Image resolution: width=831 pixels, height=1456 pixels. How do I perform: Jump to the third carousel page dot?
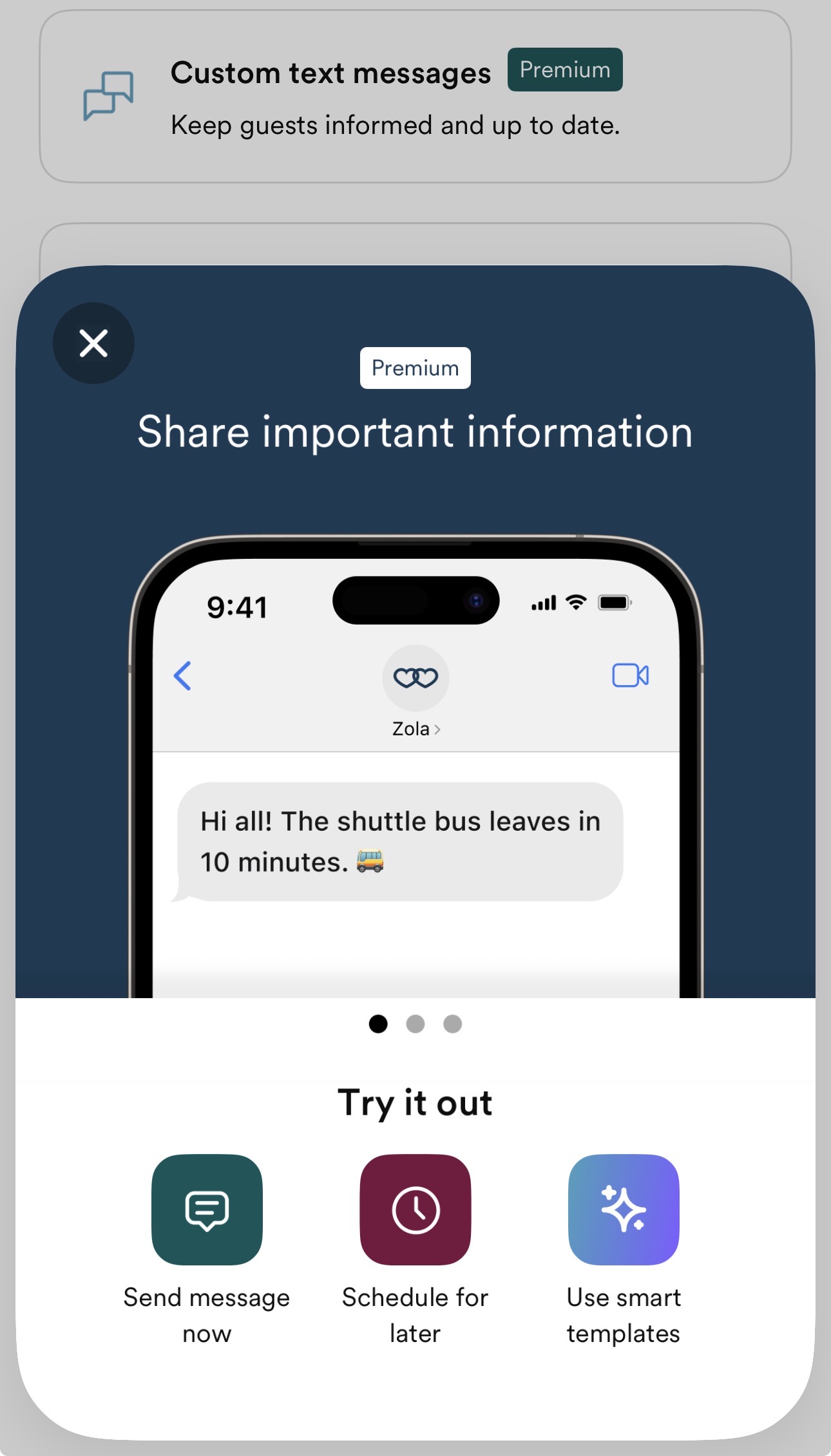[453, 1024]
